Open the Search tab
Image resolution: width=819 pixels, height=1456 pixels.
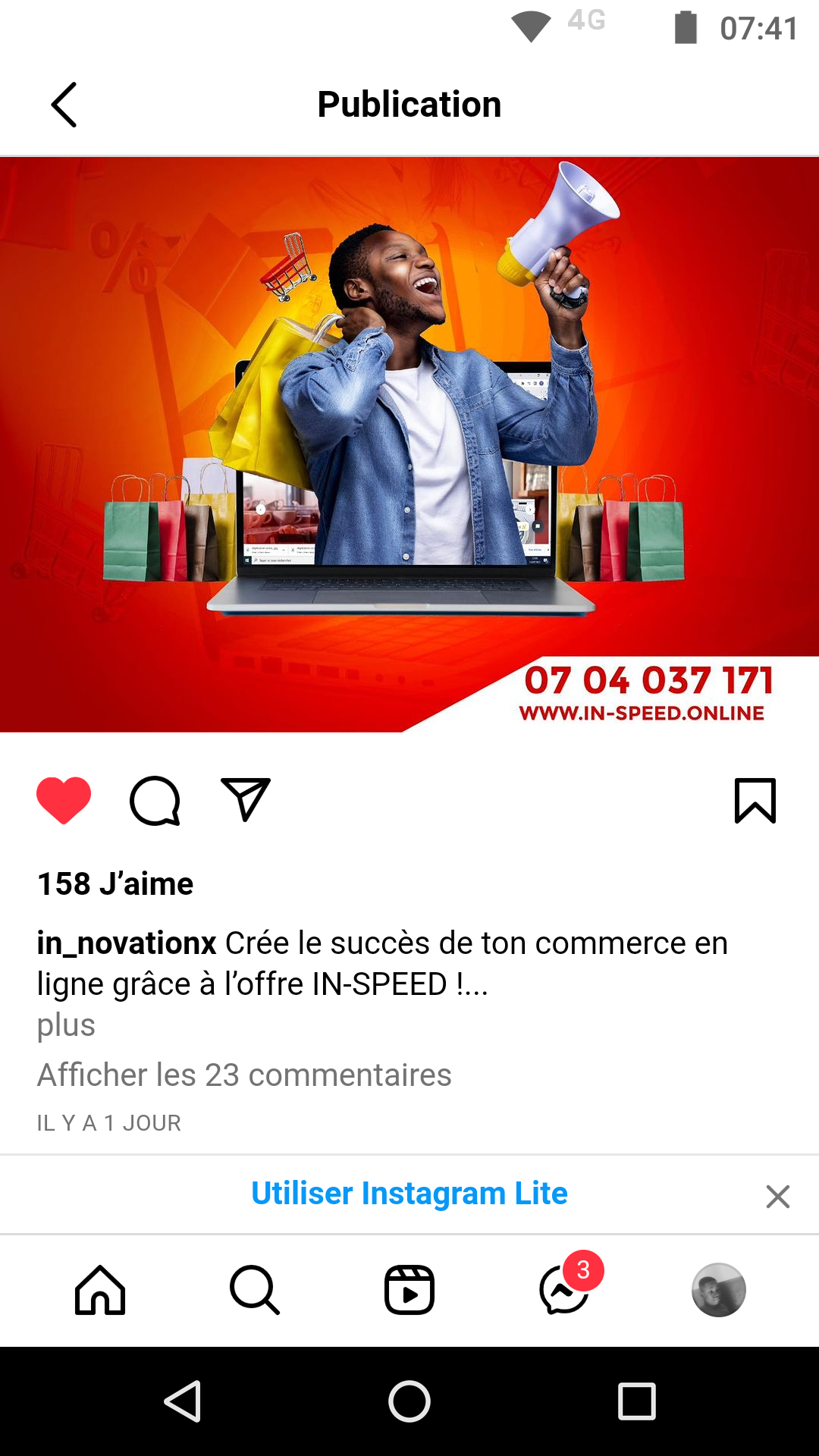[x=255, y=1290]
